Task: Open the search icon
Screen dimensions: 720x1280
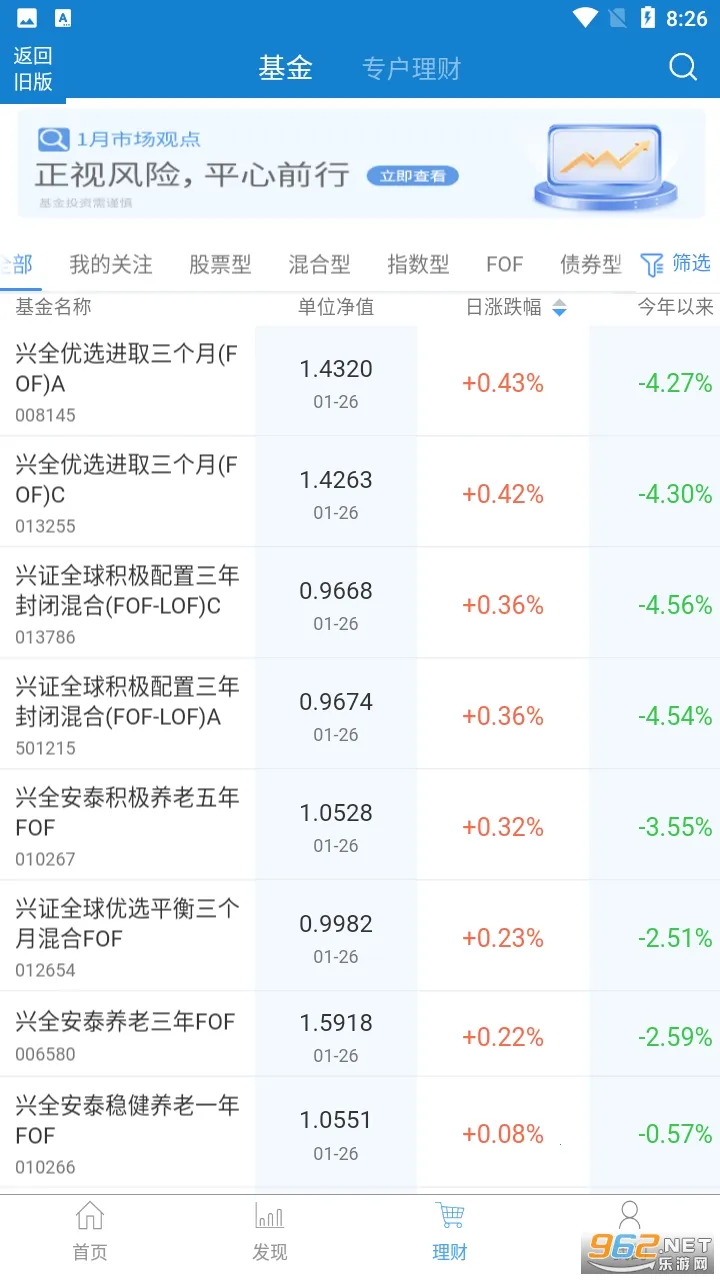Action: click(x=683, y=67)
